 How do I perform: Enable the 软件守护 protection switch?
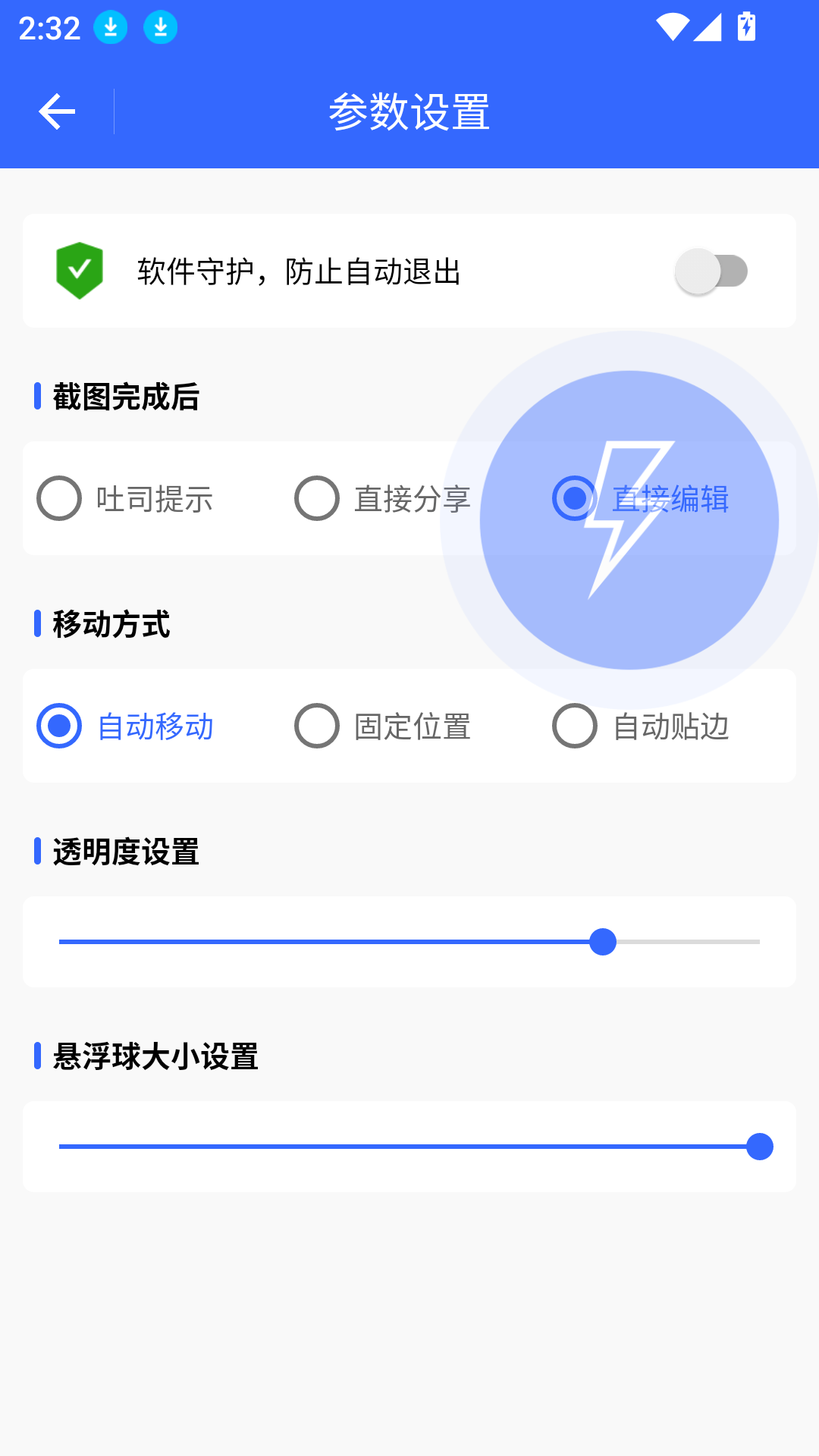pyautogui.click(x=711, y=271)
